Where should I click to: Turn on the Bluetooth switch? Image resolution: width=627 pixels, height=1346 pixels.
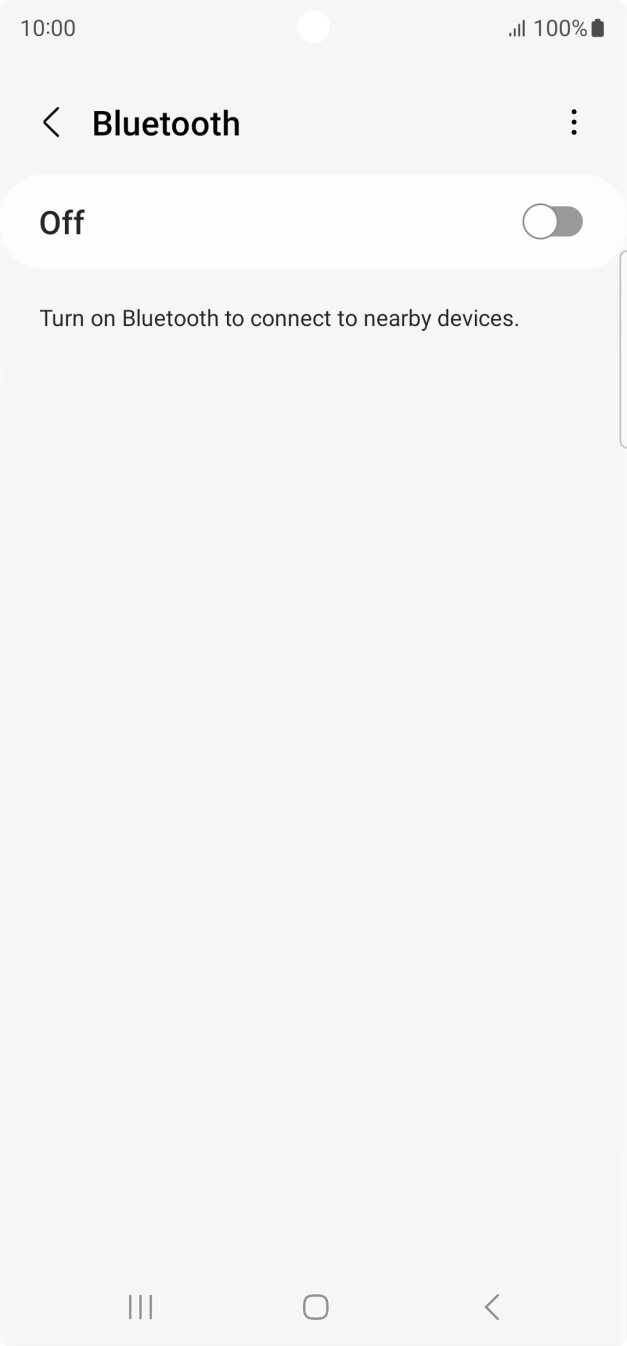pos(552,222)
